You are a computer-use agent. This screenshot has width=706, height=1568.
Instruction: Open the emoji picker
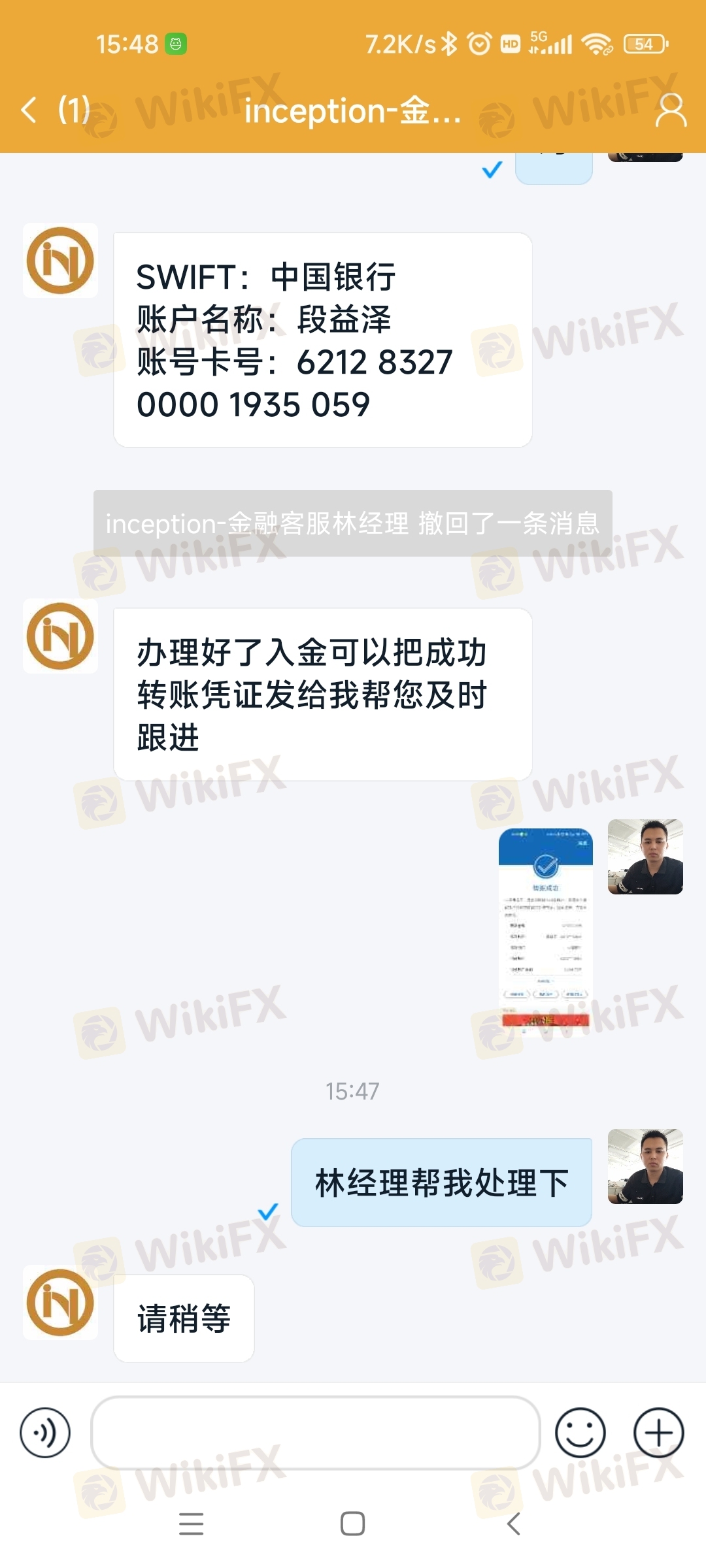point(580,1433)
